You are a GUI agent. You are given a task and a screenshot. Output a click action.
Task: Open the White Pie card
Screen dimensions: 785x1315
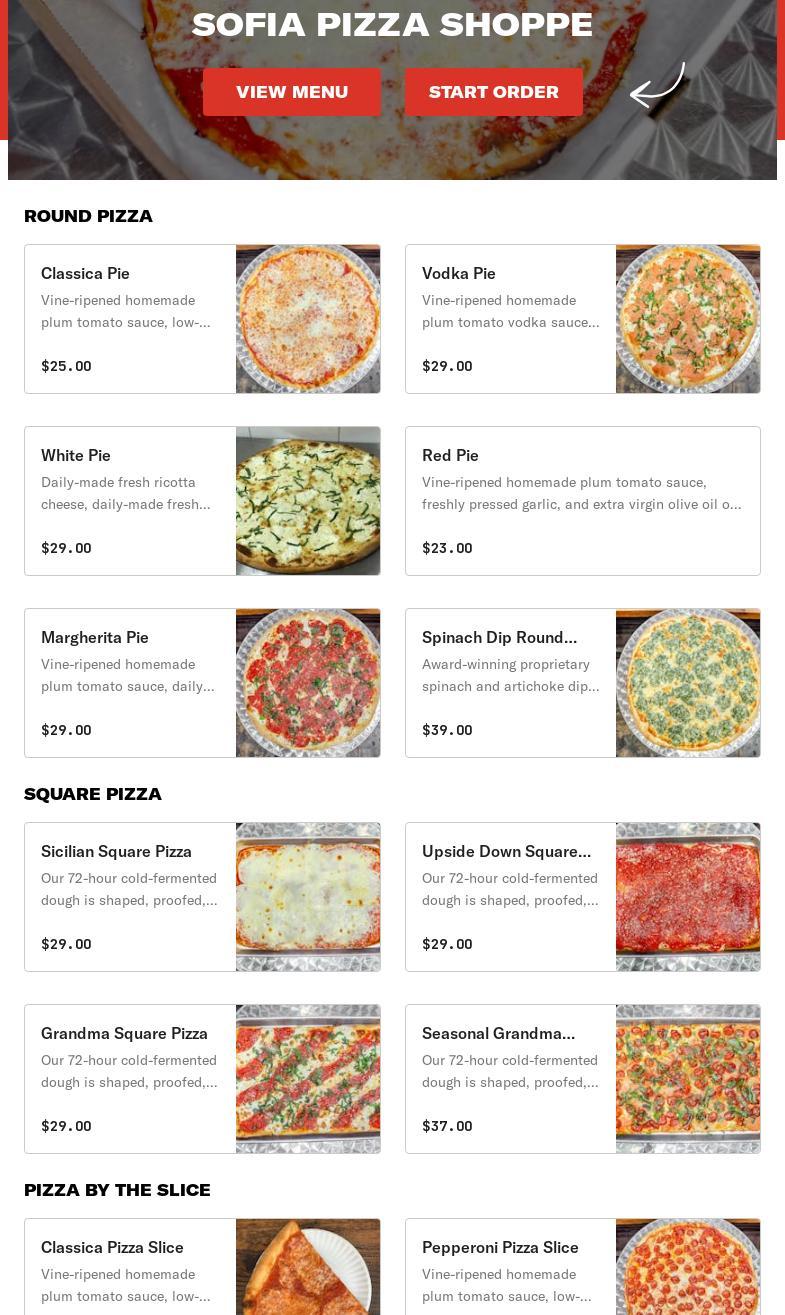coord(202,501)
